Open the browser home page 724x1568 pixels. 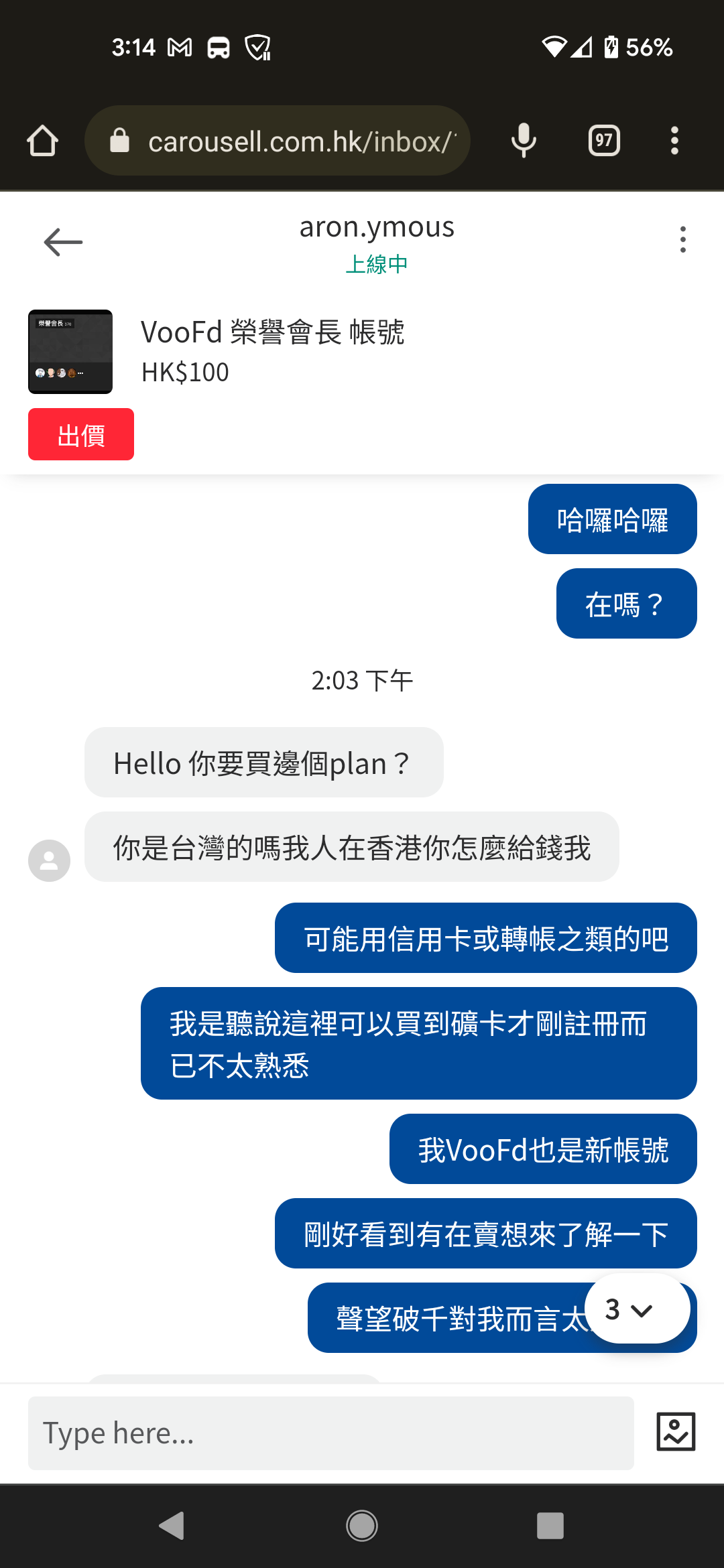[x=42, y=141]
